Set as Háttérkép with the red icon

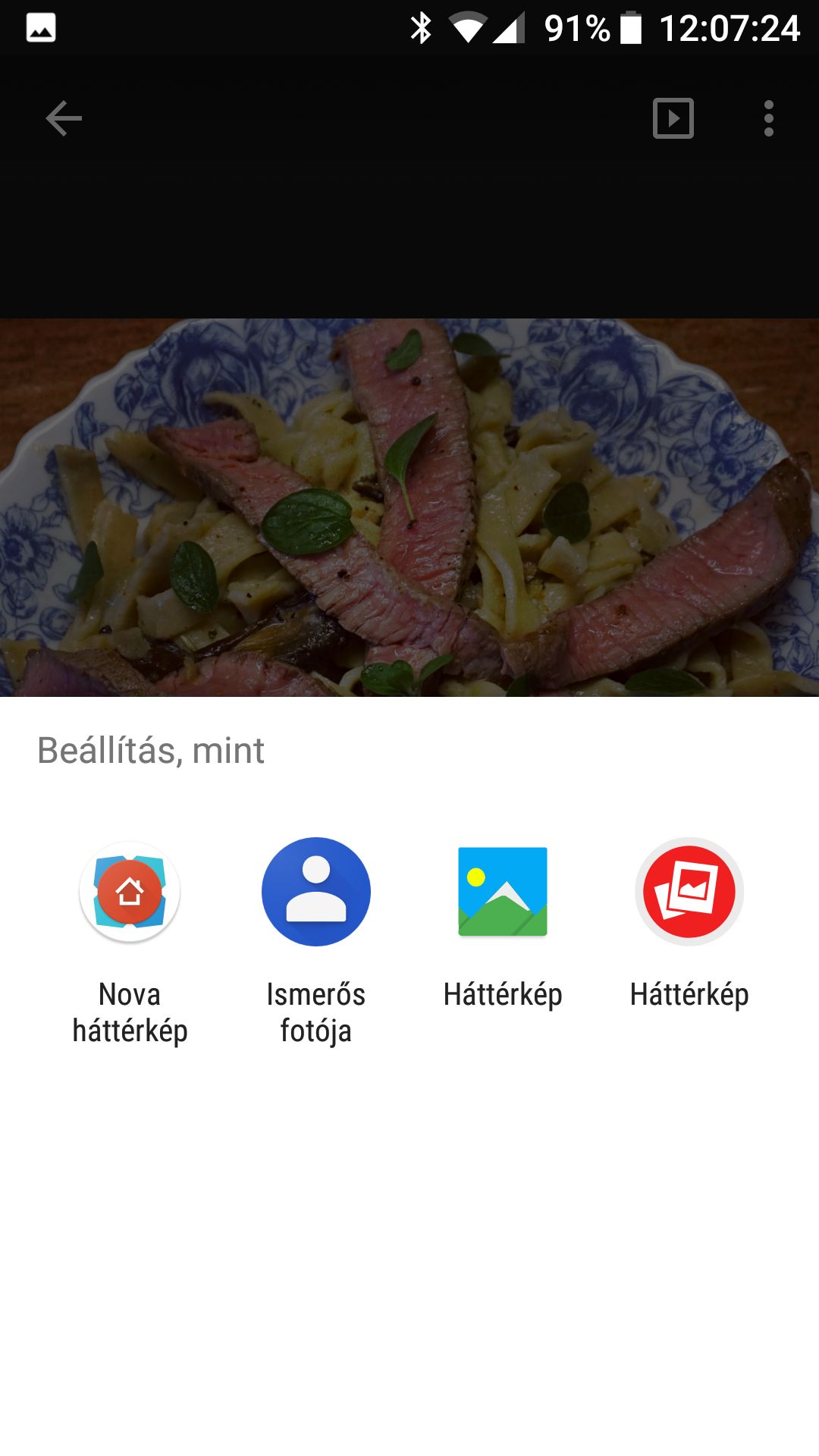689,925
